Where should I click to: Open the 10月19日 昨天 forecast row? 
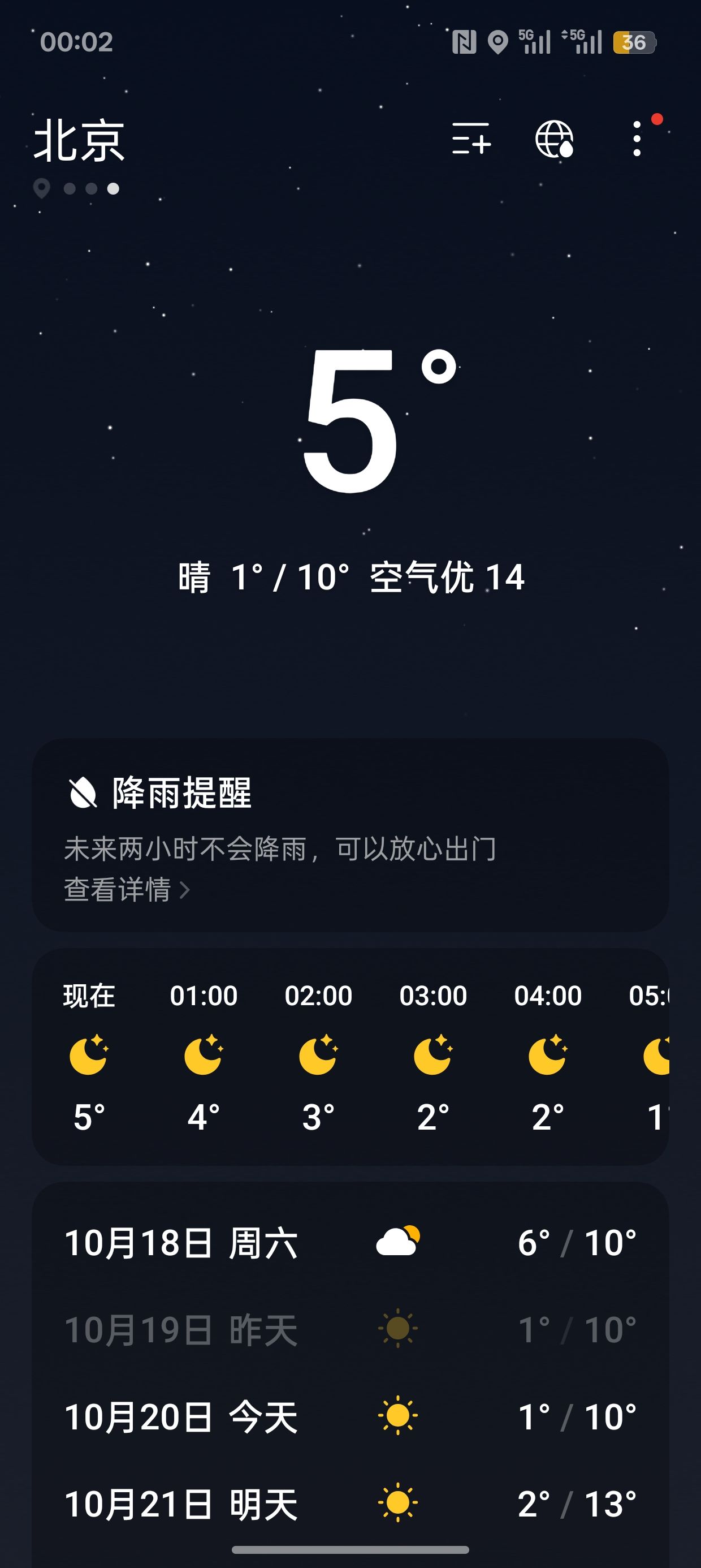[x=350, y=1329]
